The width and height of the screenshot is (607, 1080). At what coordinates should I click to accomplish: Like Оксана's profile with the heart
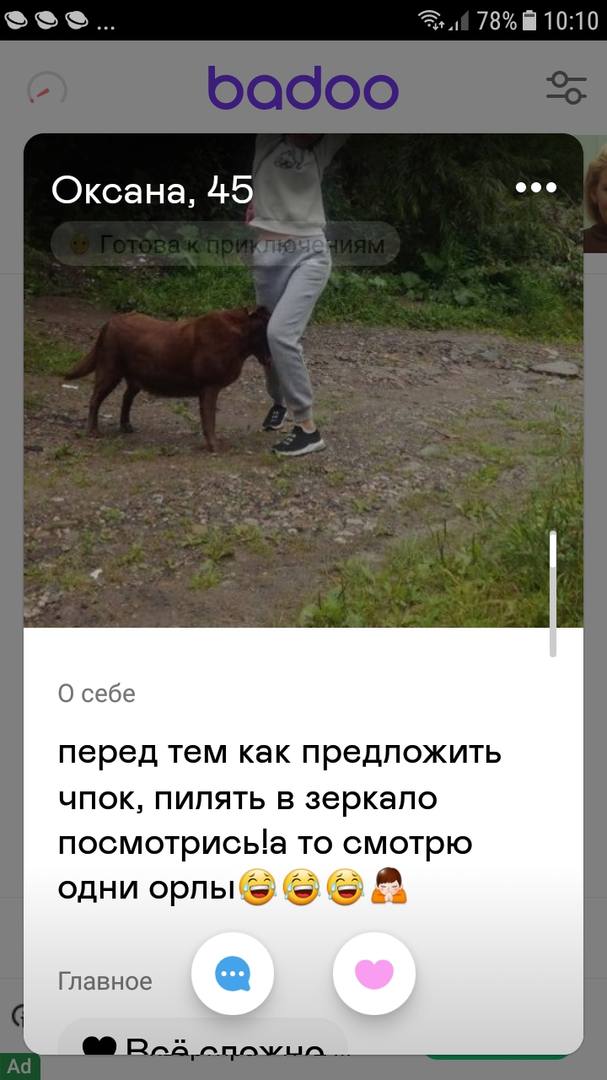click(x=374, y=972)
